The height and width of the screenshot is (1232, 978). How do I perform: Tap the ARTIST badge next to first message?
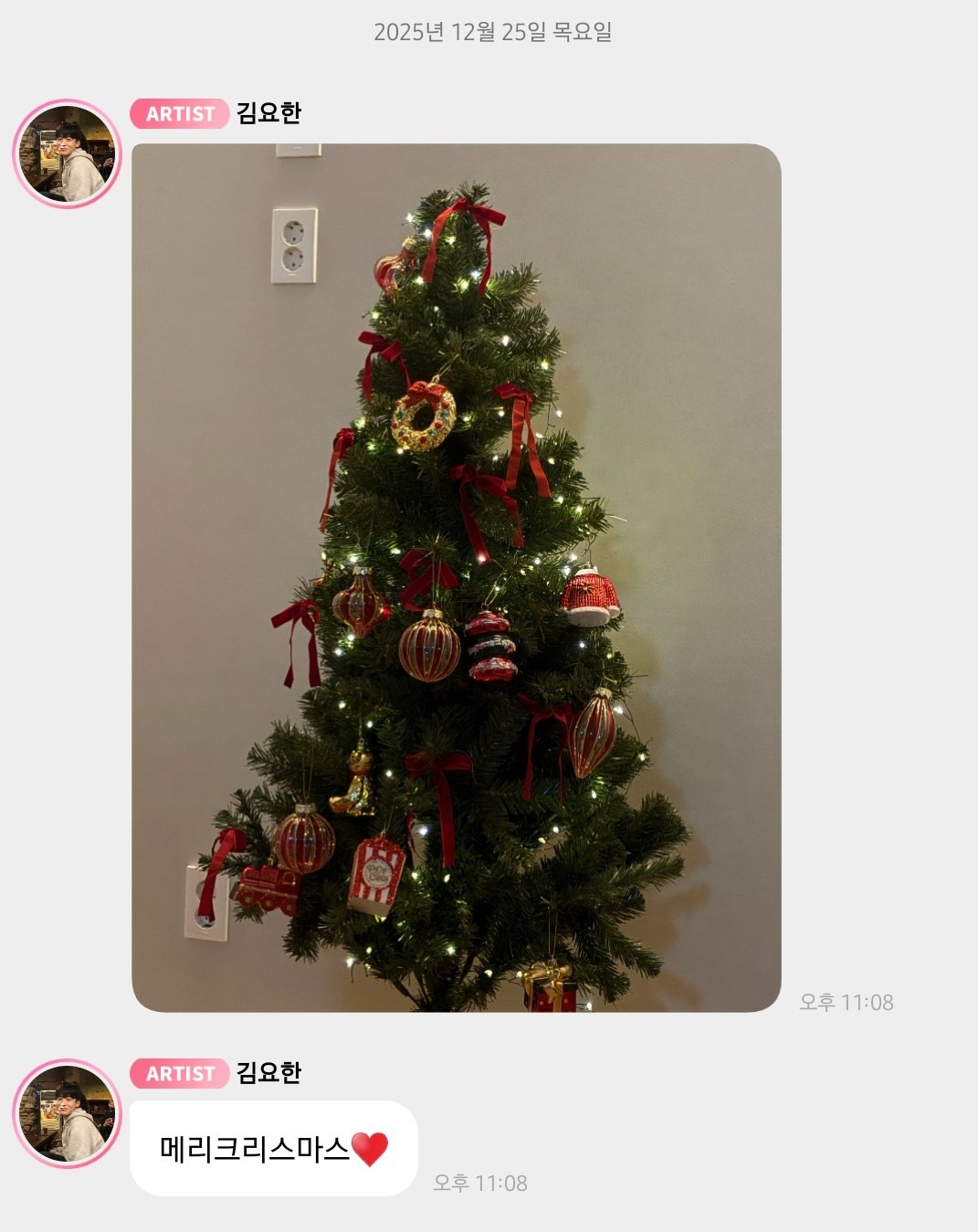click(179, 114)
